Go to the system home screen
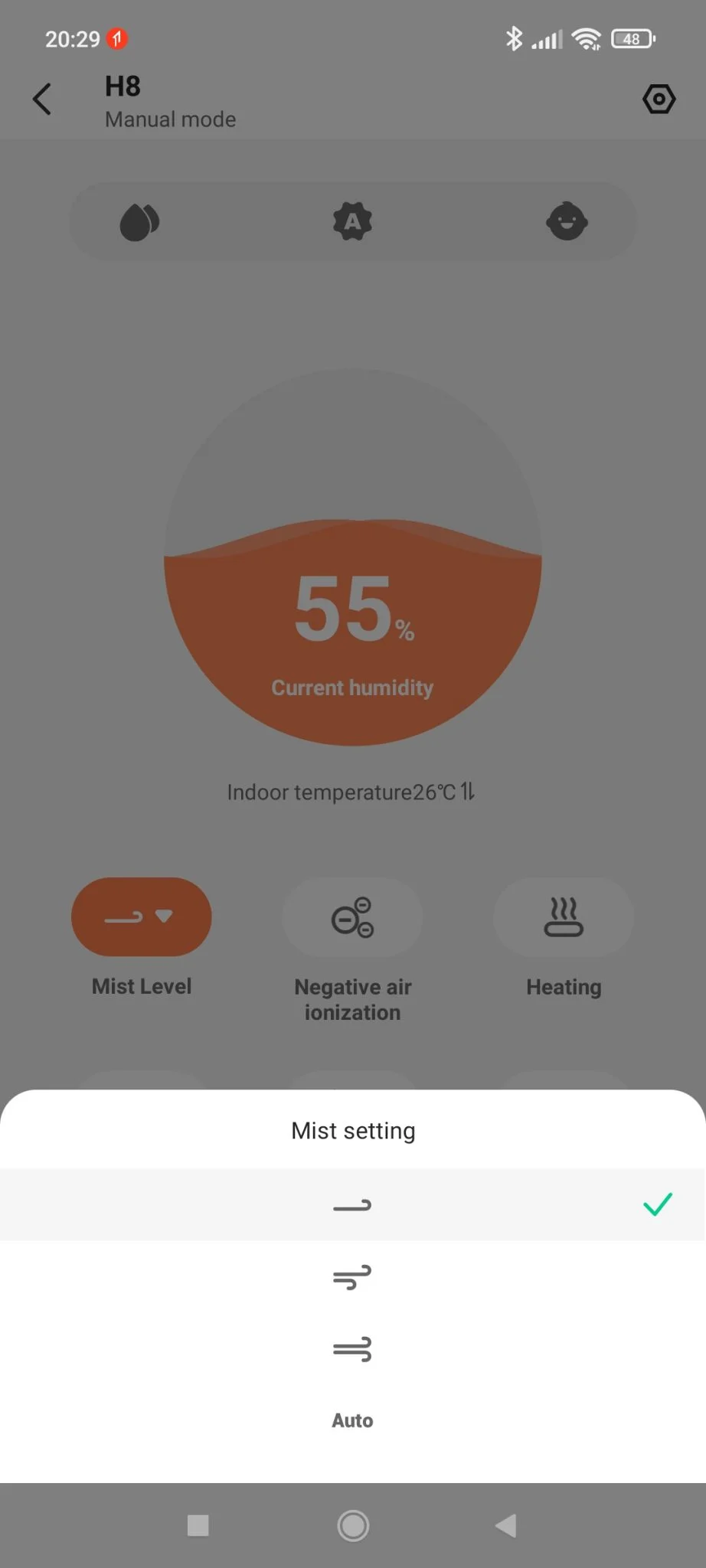 pyautogui.click(x=353, y=1525)
